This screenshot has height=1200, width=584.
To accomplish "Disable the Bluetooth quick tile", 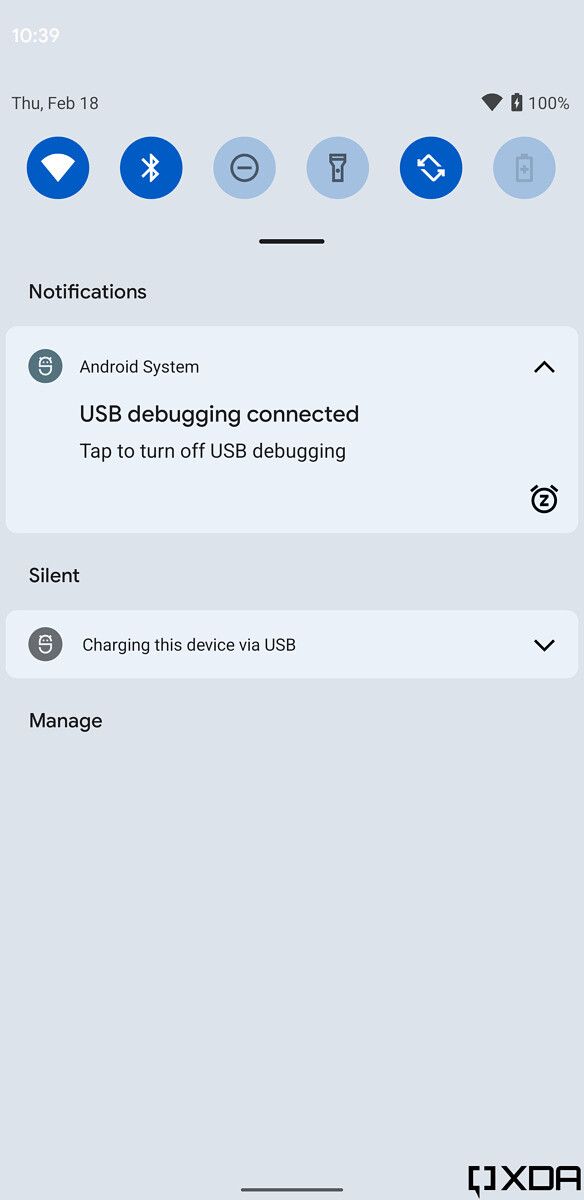I will (151, 168).
